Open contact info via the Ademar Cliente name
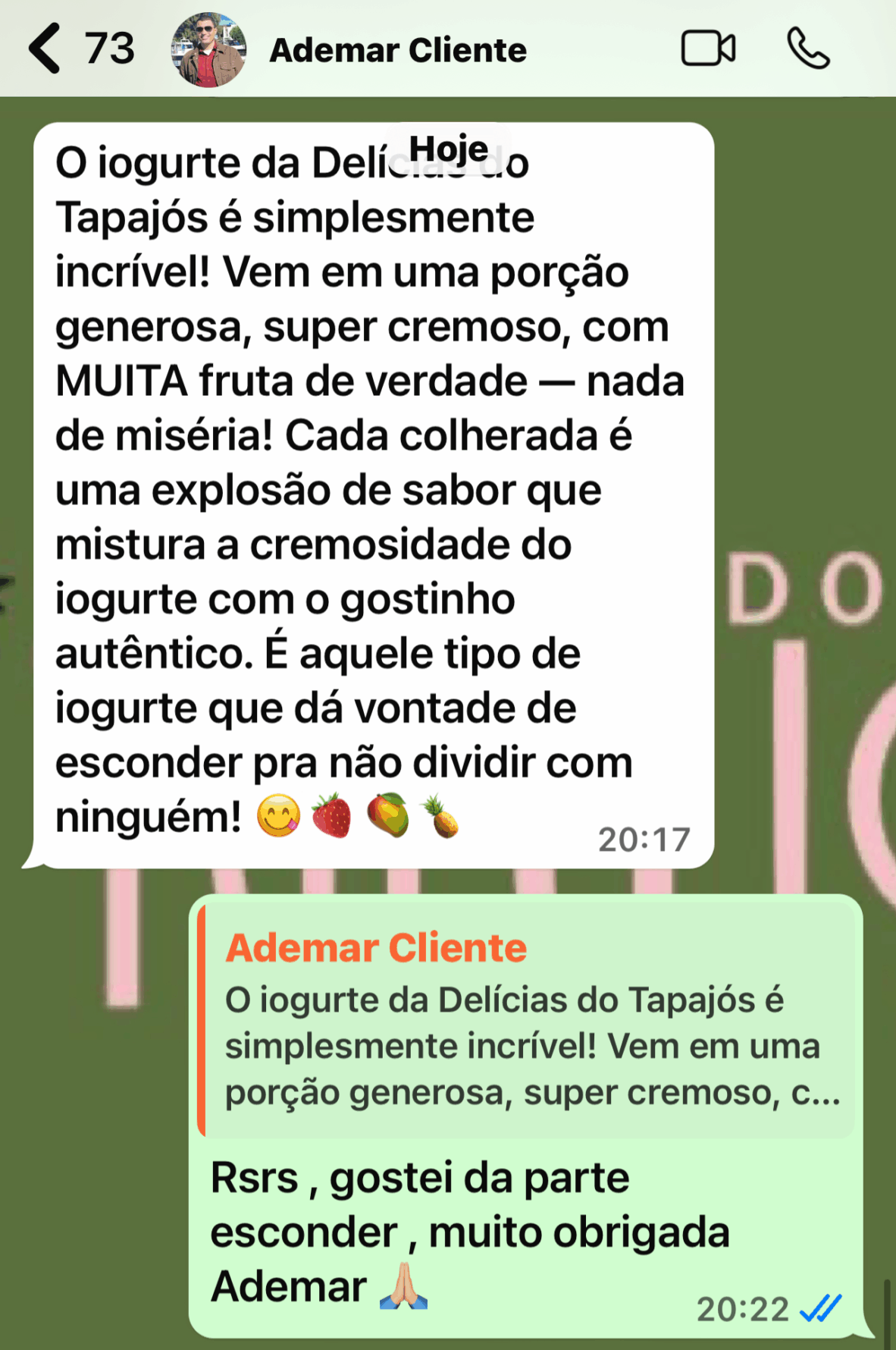Viewport: 896px width, 1350px height. point(398,50)
